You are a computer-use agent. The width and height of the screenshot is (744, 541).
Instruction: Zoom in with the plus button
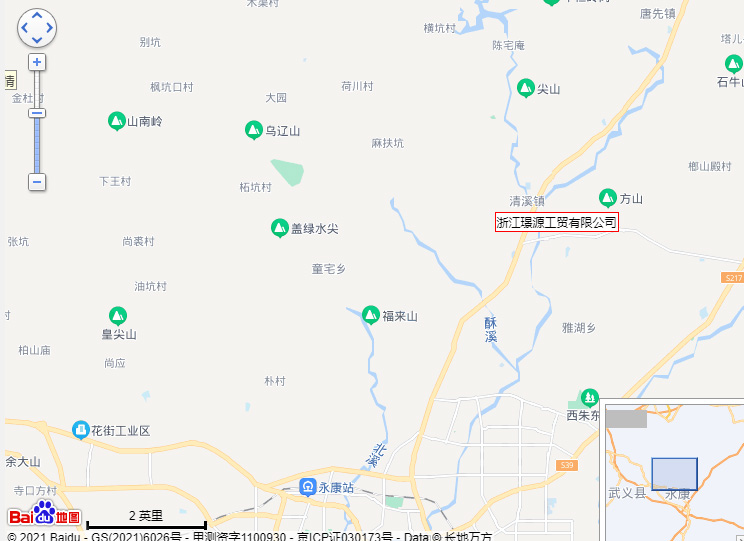pos(37,62)
